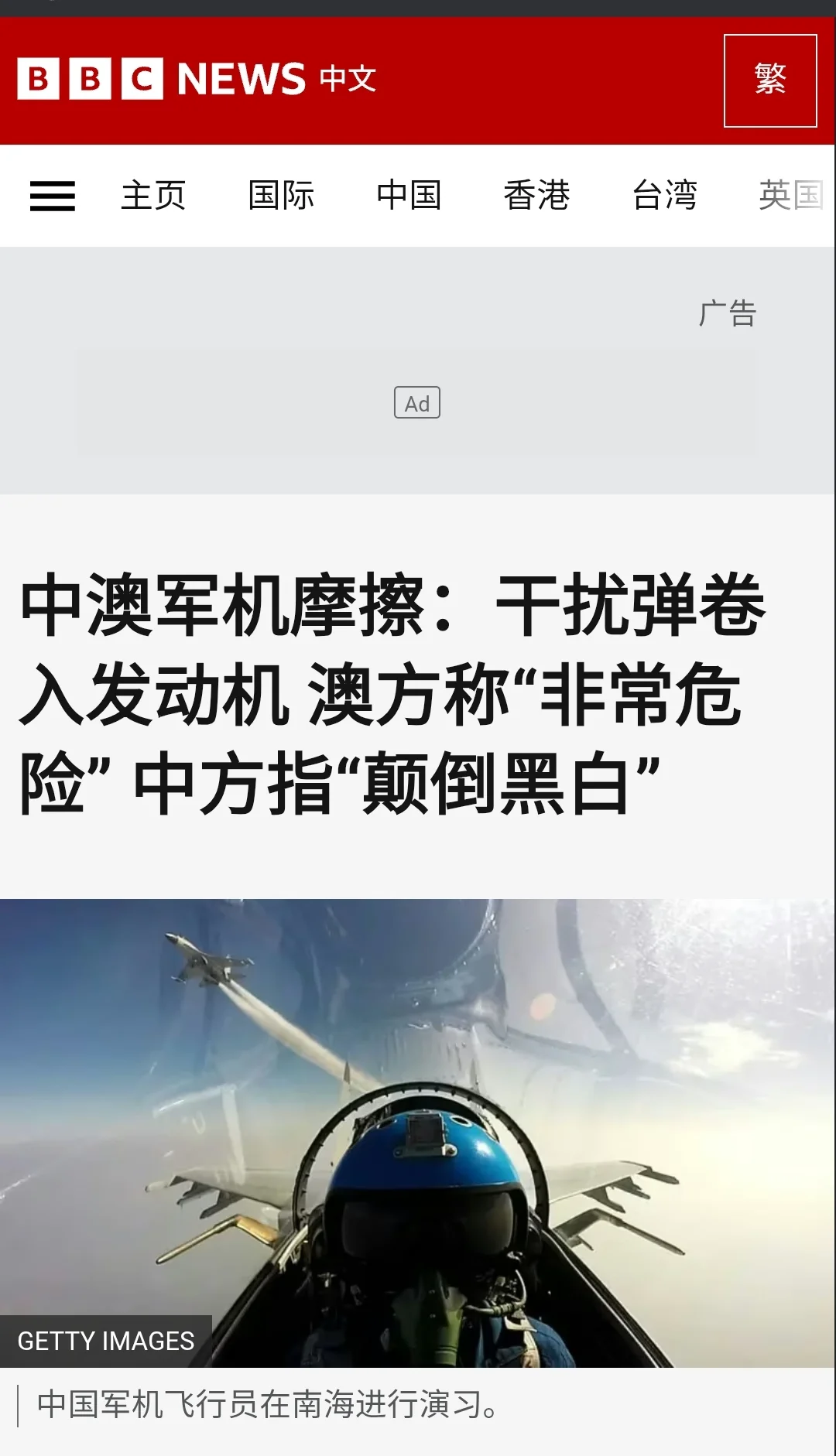Image resolution: width=836 pixels, height=1456 pixels.
Task: Switch to Traditional Chinese with 繁 button
Action: tap(769, 80)
